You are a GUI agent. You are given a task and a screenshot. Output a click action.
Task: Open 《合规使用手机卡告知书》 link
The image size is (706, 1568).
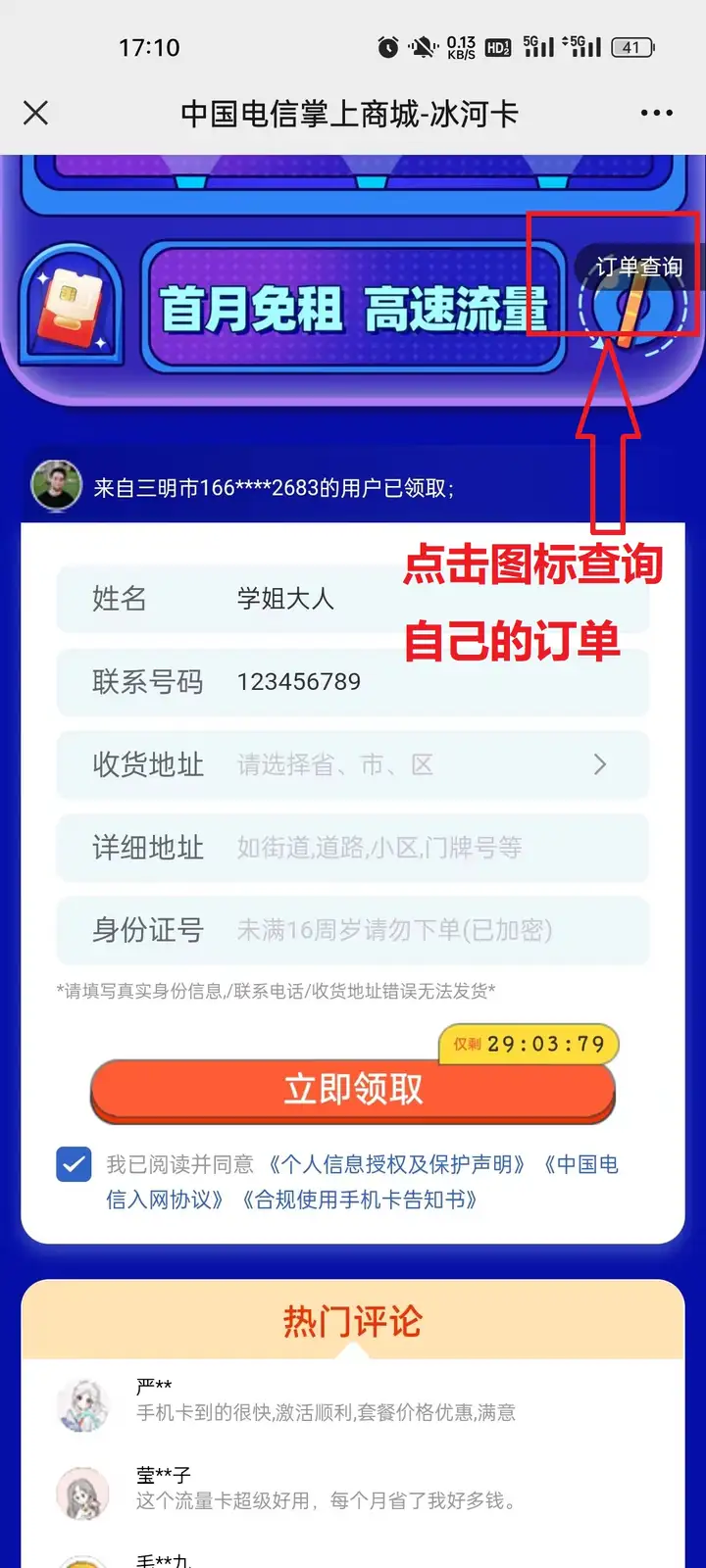[360, 1200]
